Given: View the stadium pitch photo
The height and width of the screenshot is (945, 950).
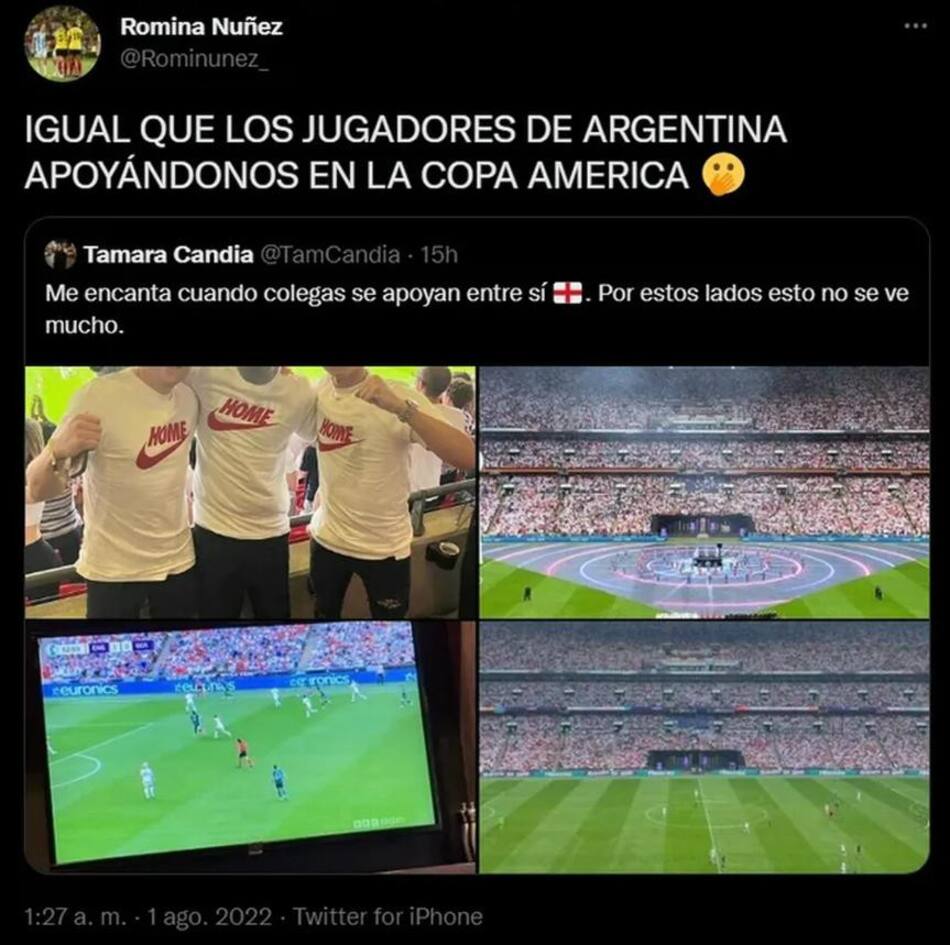Looking at the screenshot, I should click(x=704, y=746).
